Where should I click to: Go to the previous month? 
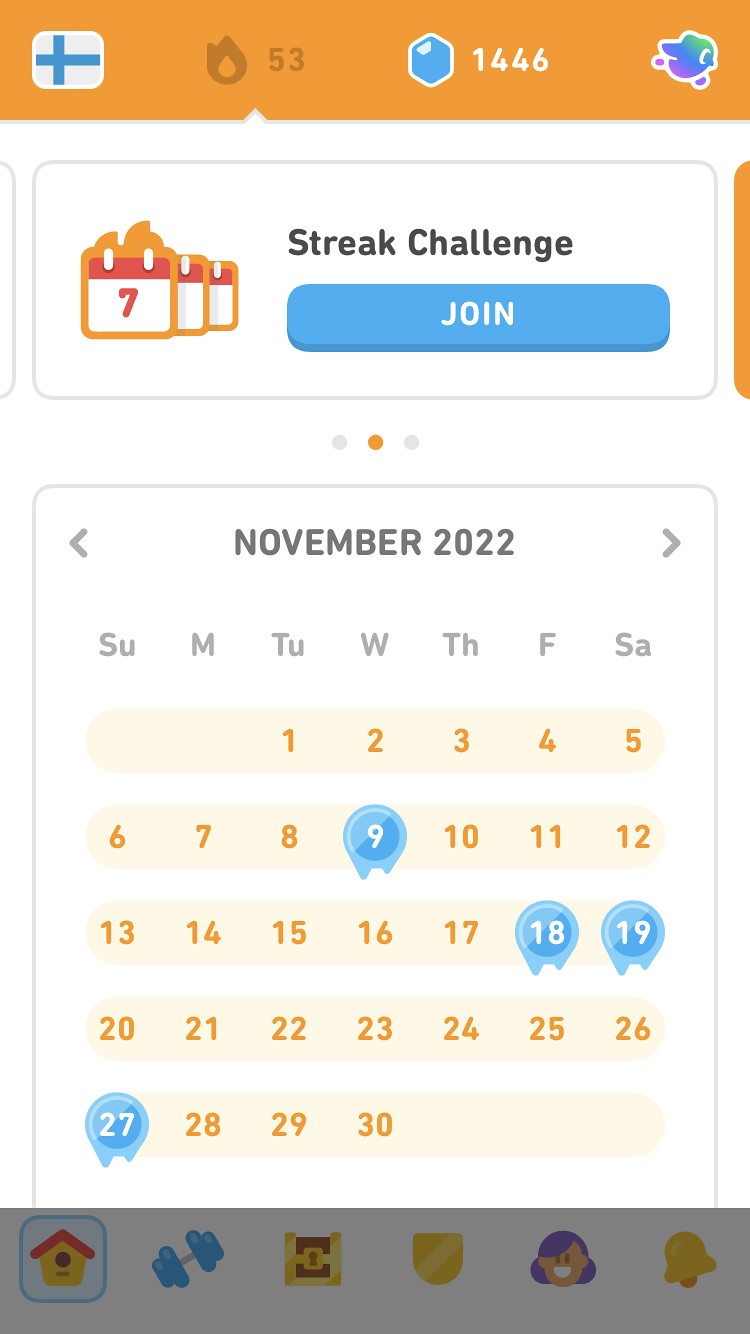(79, 543)
